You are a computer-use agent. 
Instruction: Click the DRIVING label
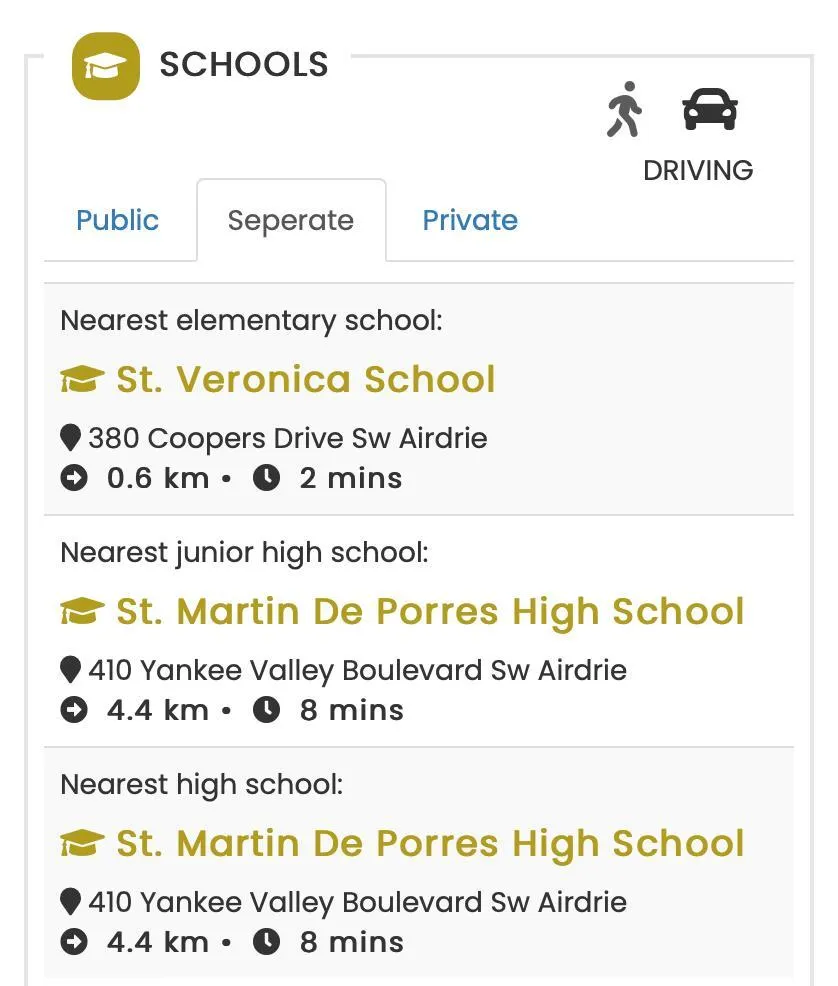(699, 170)
